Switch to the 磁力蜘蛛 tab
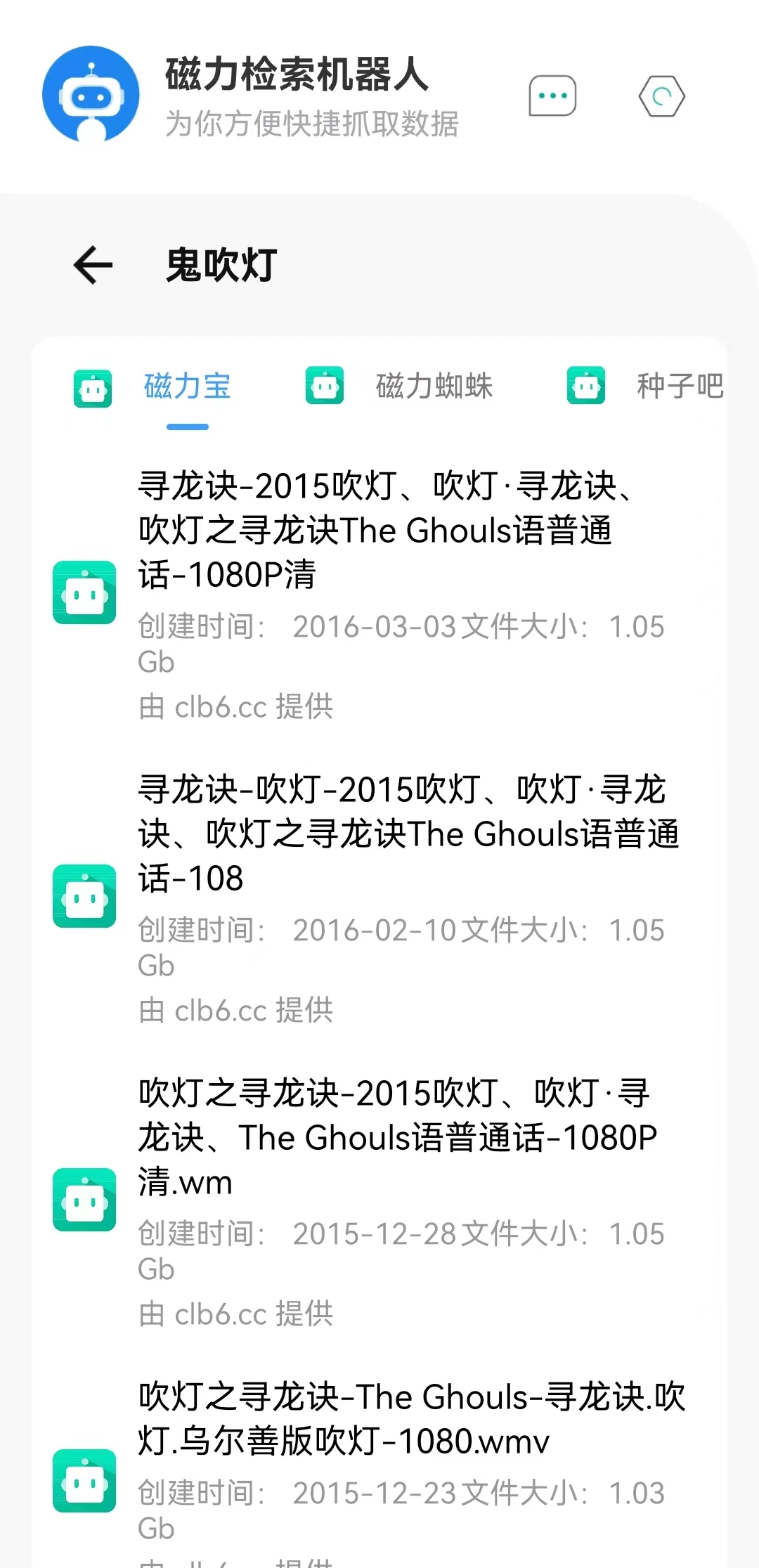This screenshot has height=1568, width=759. [398, 387]
